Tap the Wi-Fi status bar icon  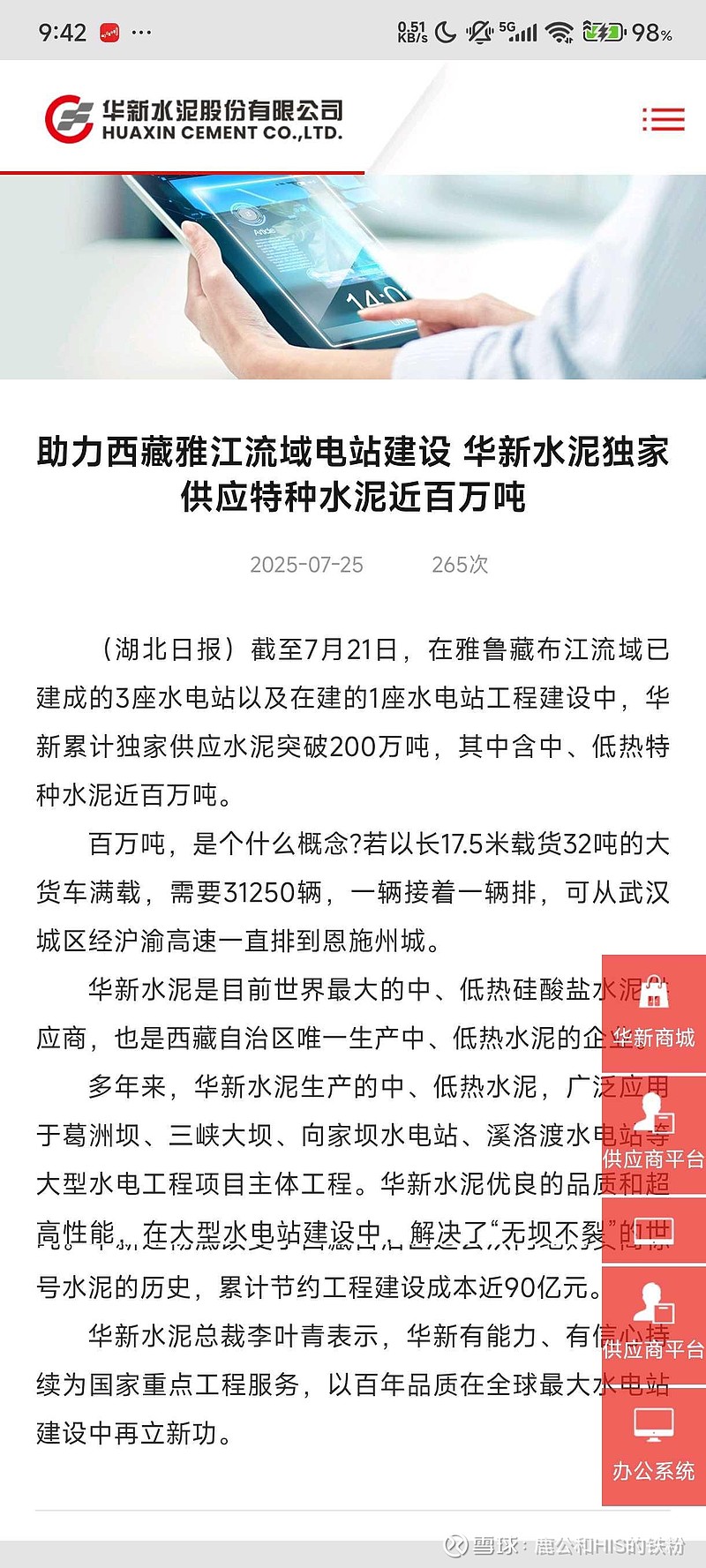point(558,32)
